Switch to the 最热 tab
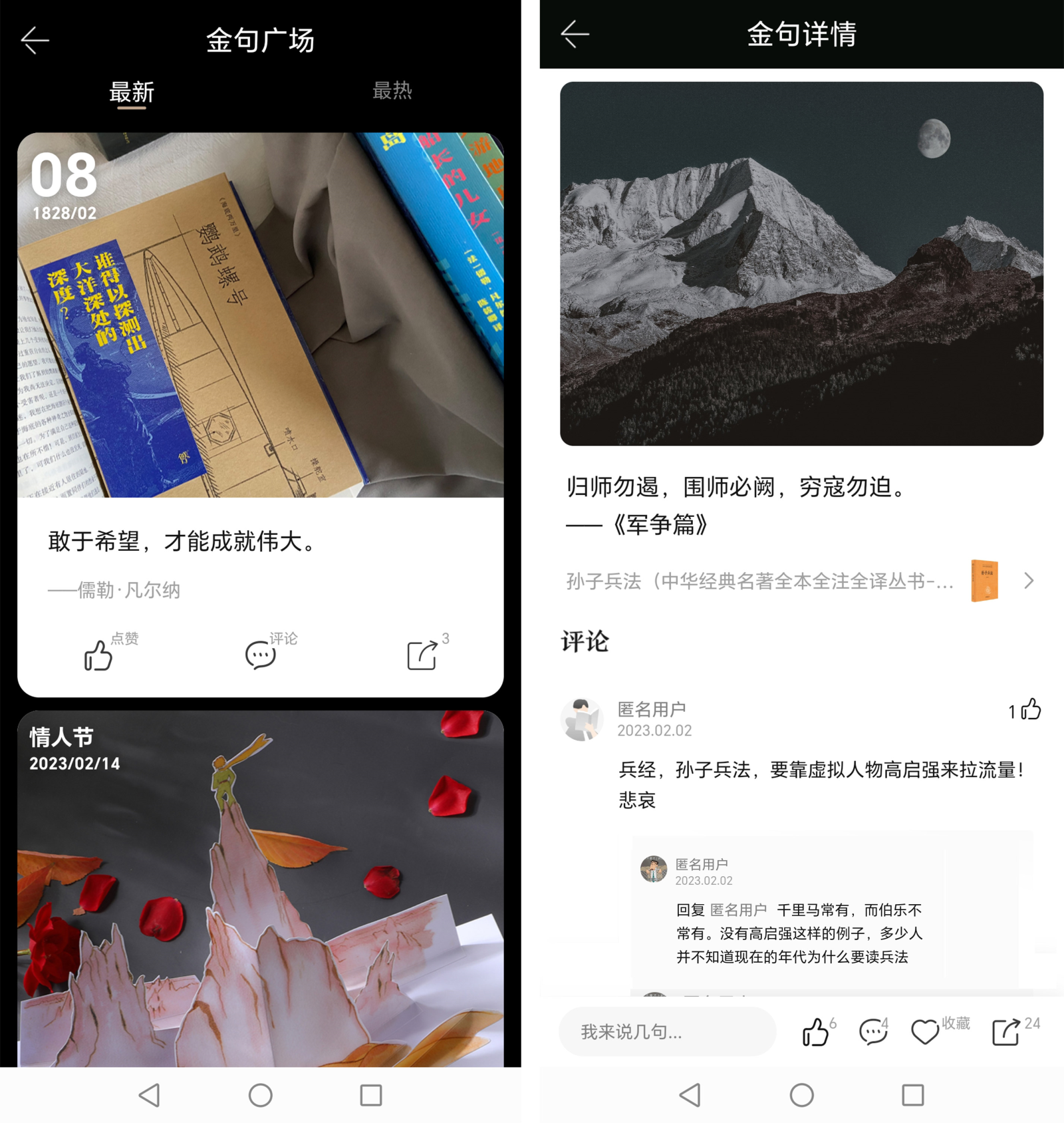The height and width of the screenshot is (1123, 1064). point(392,90)
